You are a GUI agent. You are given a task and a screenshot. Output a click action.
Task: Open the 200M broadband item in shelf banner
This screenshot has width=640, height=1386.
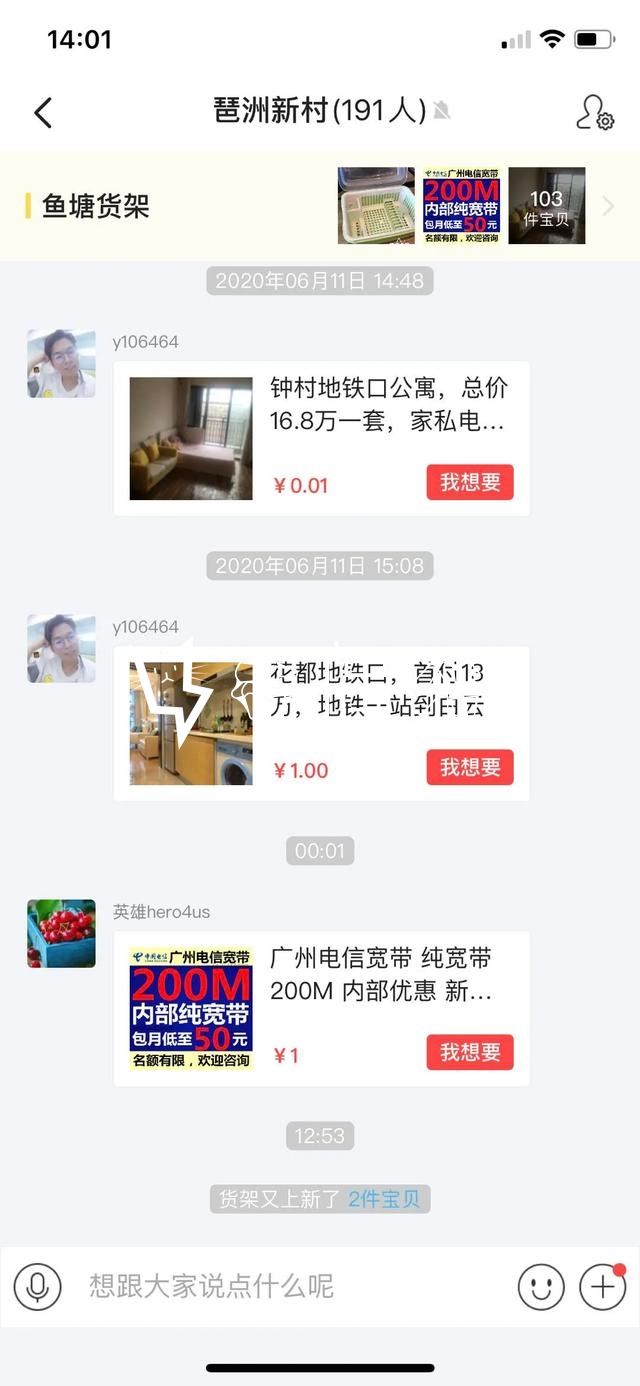pos(461,206)
